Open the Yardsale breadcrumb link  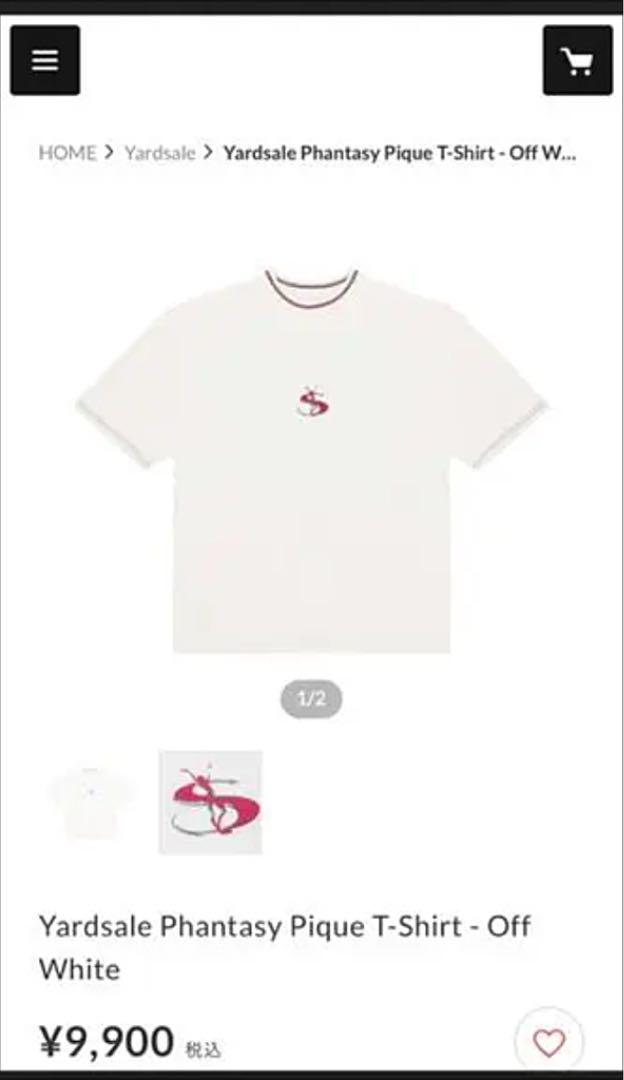point(160,153)
